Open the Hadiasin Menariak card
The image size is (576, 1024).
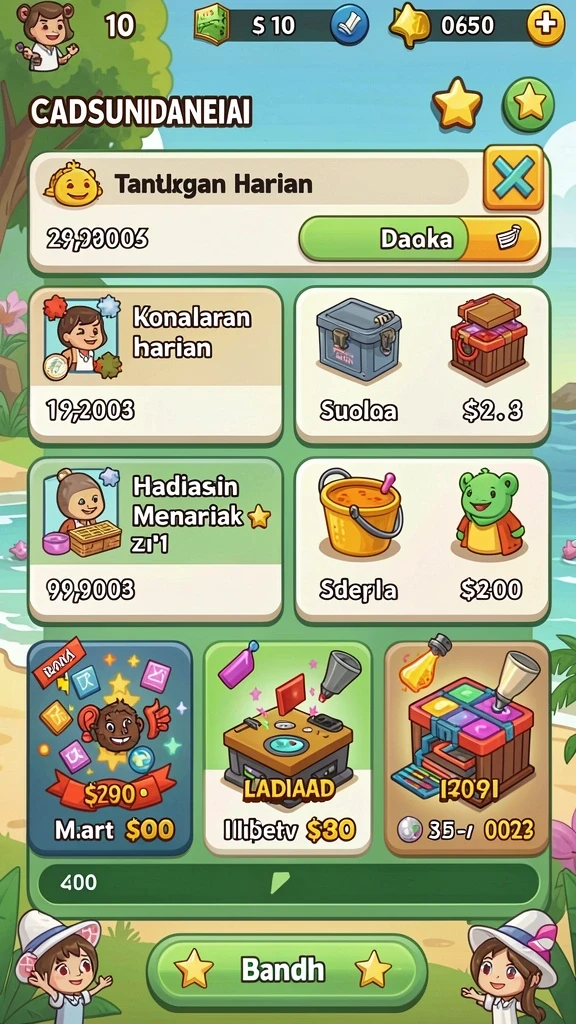[155, 540]
